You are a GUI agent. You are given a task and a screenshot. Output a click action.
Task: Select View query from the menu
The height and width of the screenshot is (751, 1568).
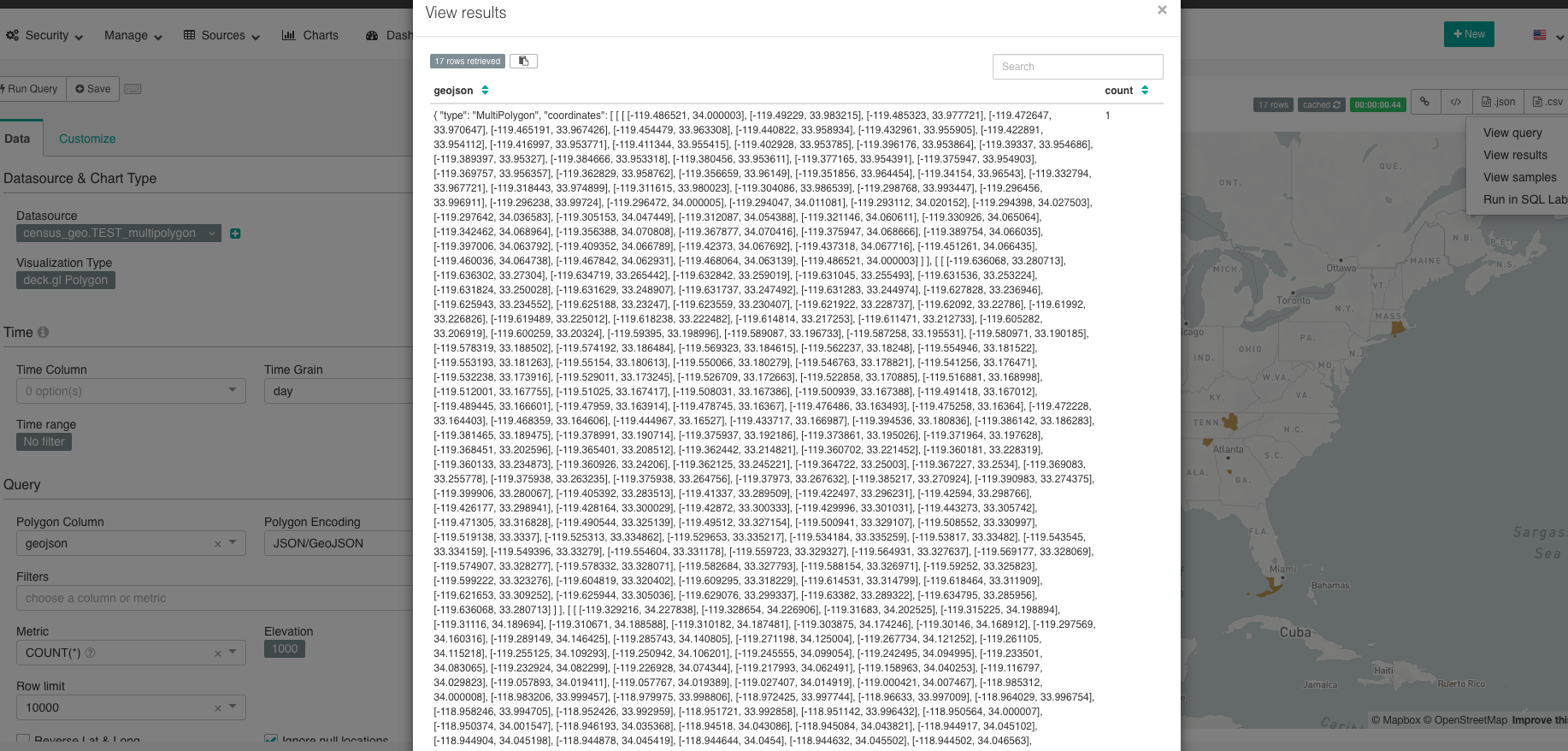1512,133
